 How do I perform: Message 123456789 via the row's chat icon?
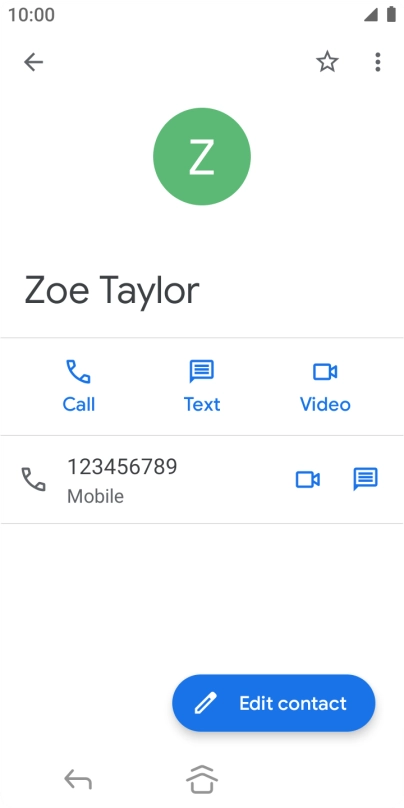coord(365,479)
